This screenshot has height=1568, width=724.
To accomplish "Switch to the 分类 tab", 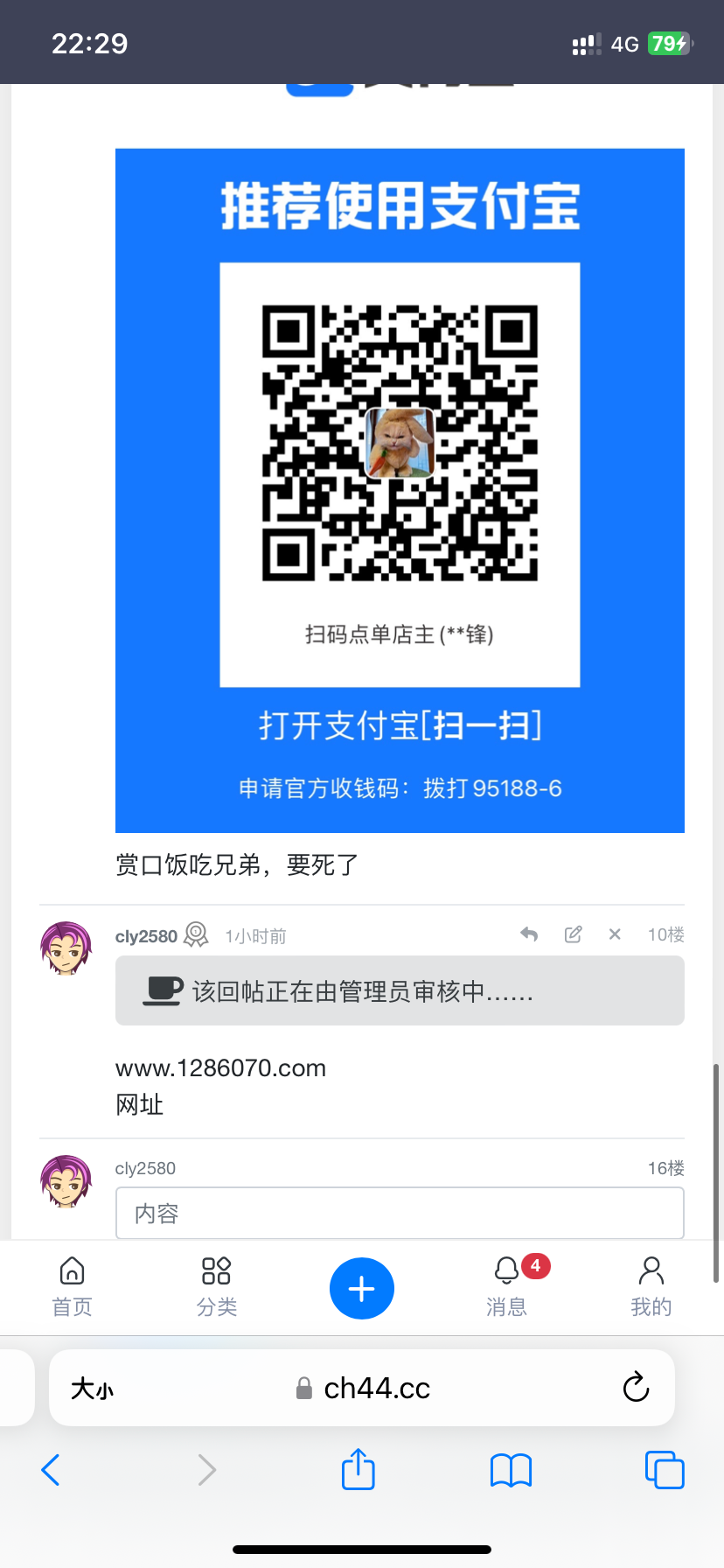I will 216,1287.
